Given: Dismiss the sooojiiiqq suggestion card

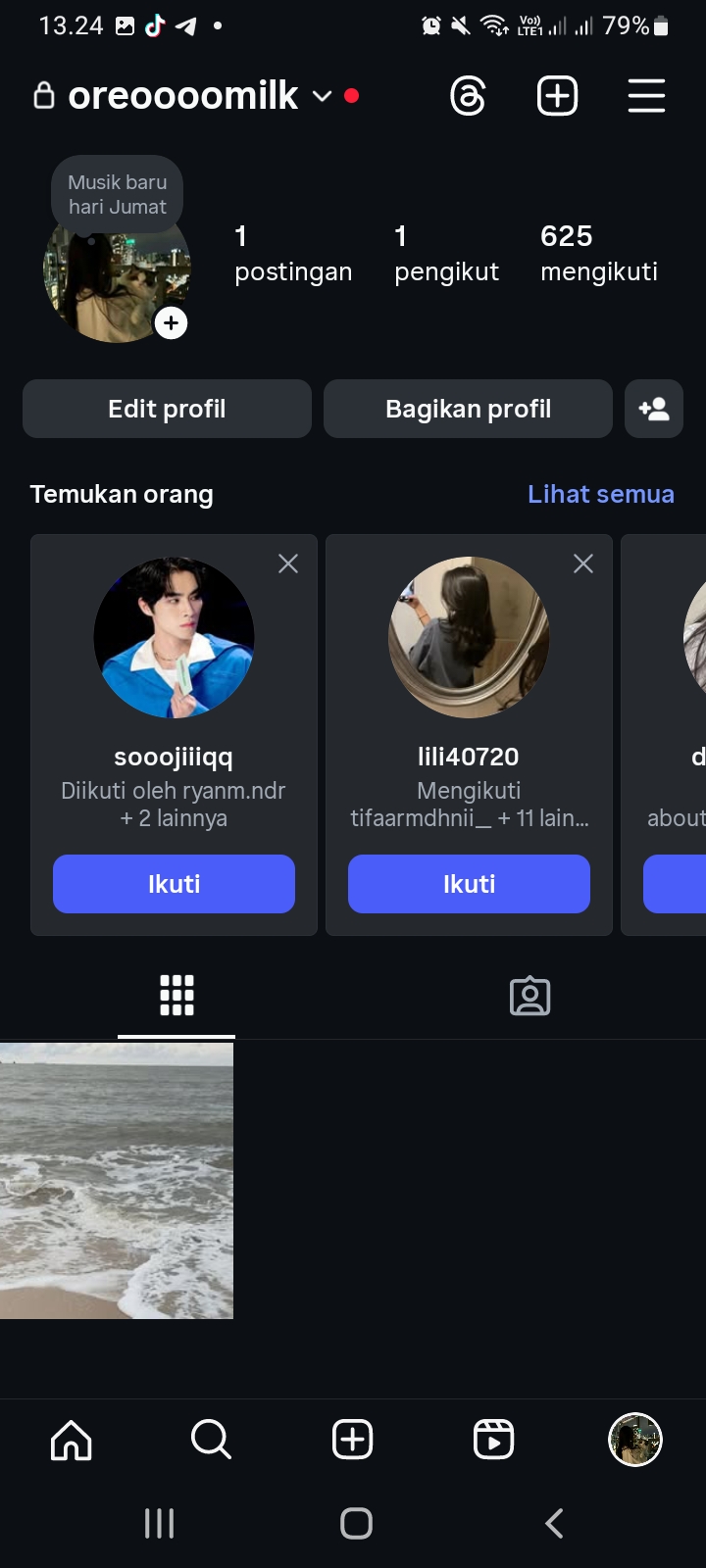Looking at the screenshot, I should point(288,563).
